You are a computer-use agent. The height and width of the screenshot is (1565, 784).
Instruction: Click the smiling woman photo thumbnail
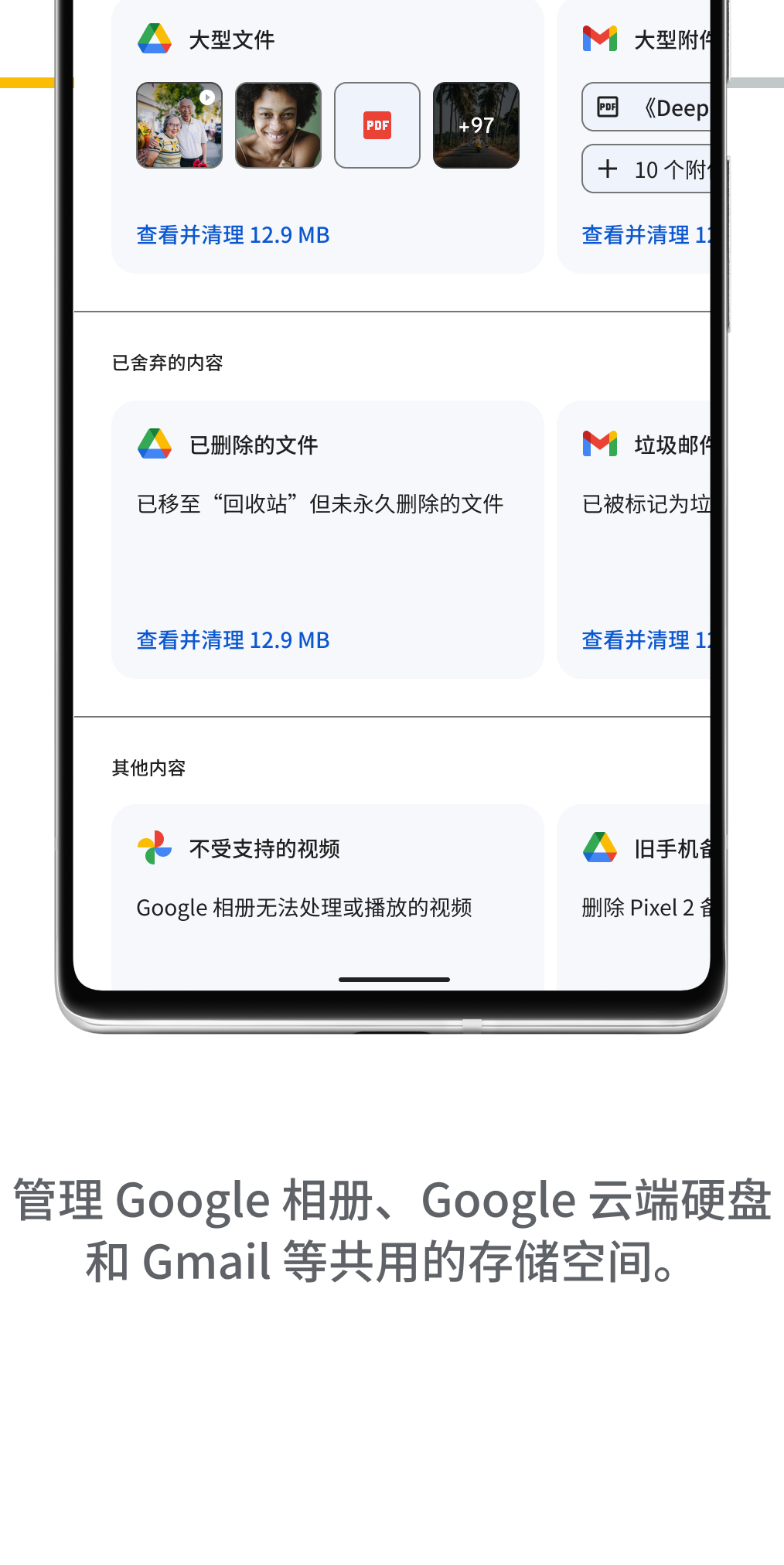(278, 124)
